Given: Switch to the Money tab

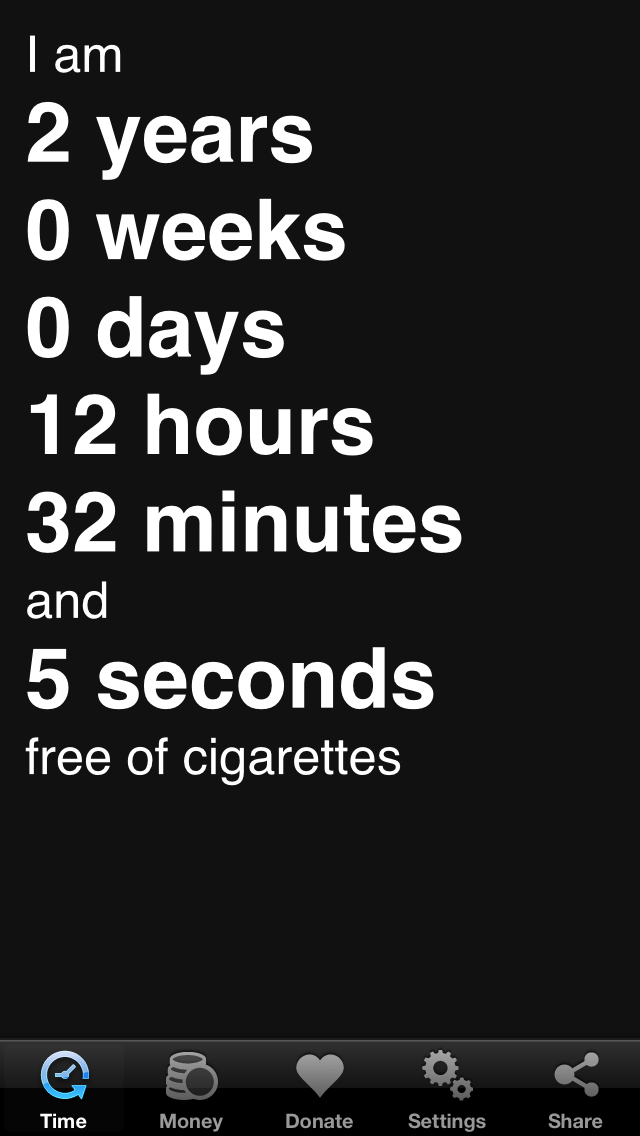Looking at the screenshot, I should point(191,1088).
